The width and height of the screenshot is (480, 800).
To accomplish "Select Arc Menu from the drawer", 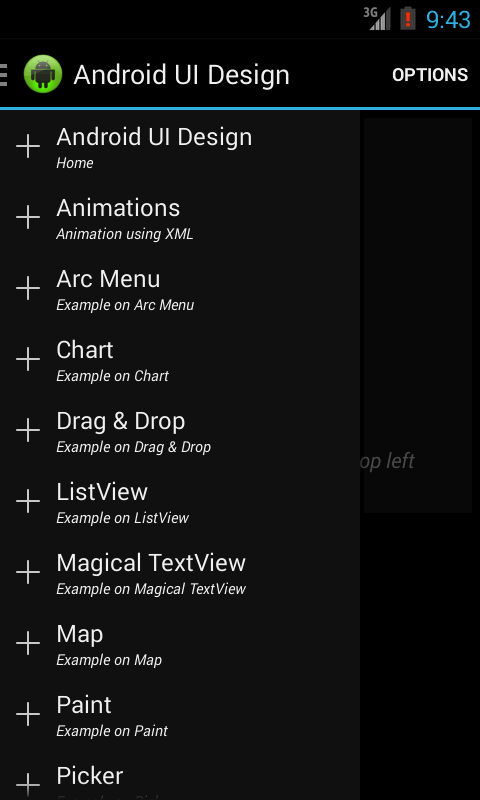I will coord(180,289).
